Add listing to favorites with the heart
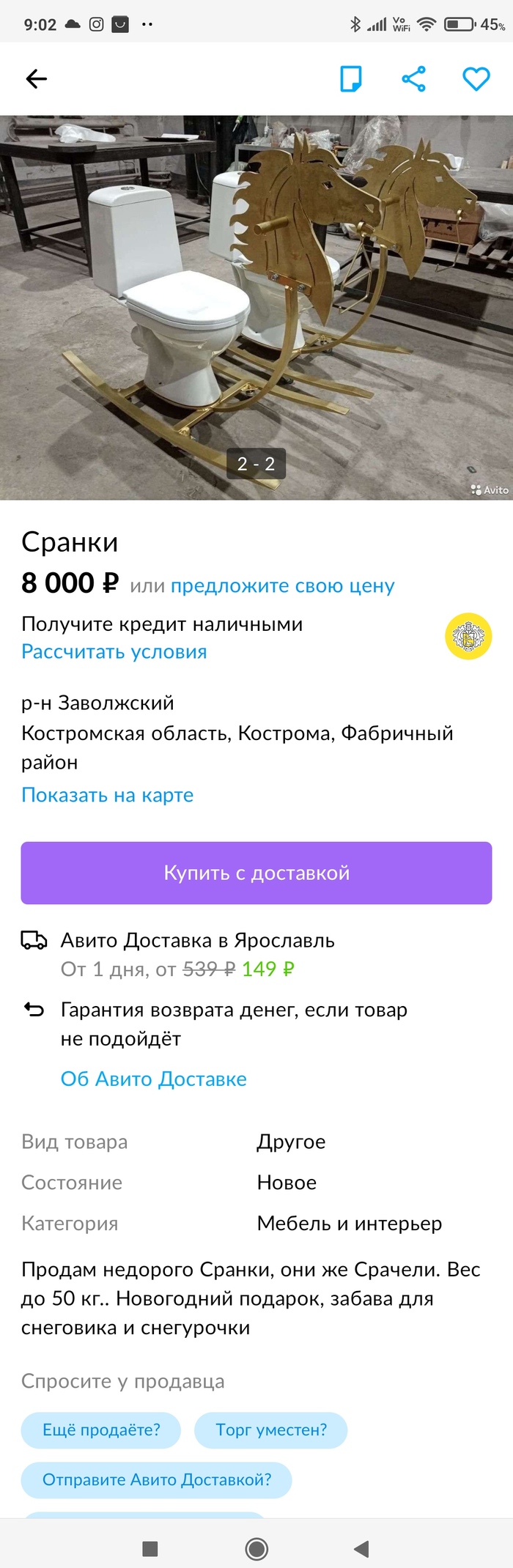Image resolution: width=513 pixels, height=1568 pixels. point(476,78)
